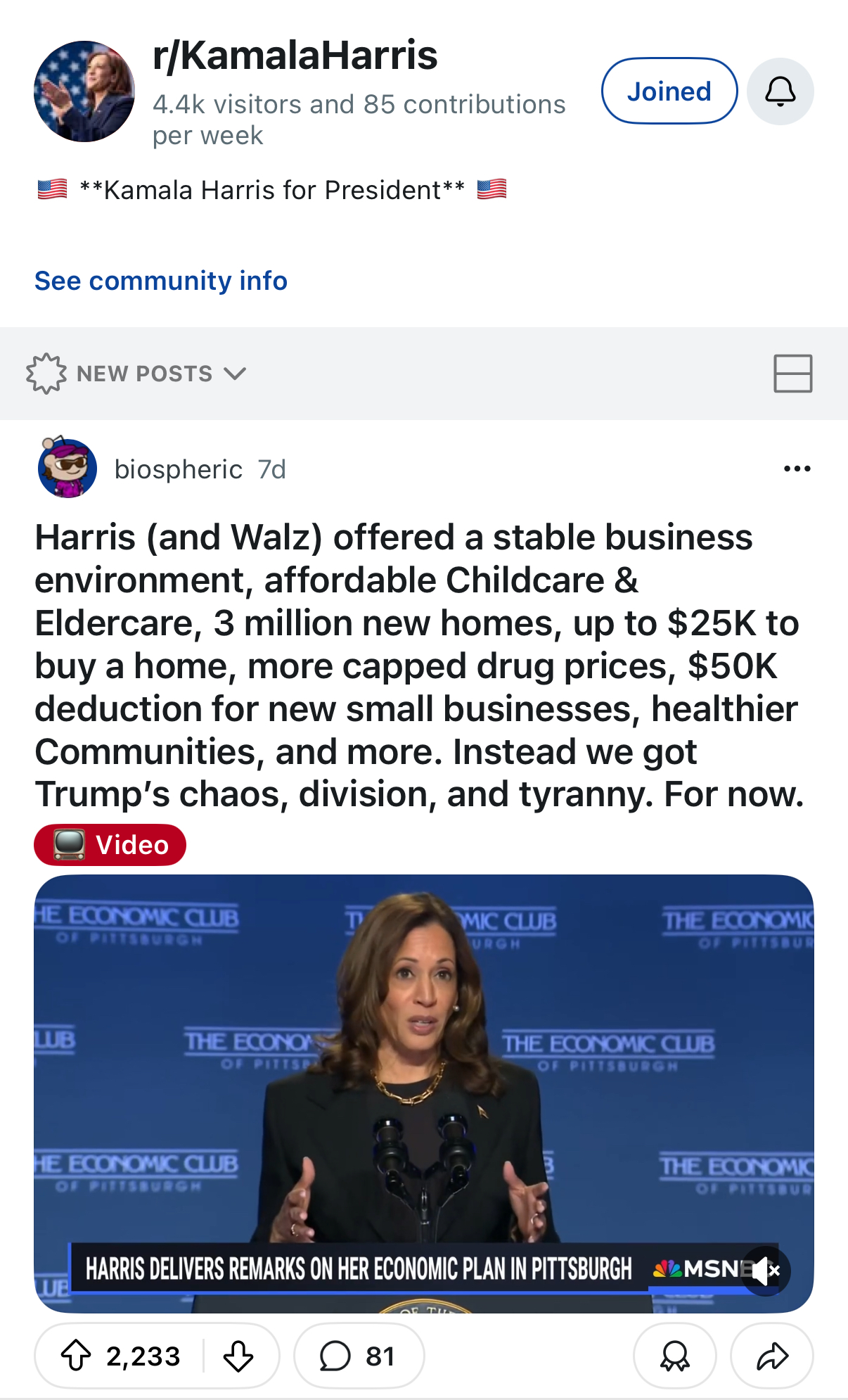Select the Video flair tag
This screenshot has height=1400, width=848.
pyautogui.click(x=110, y=844)
